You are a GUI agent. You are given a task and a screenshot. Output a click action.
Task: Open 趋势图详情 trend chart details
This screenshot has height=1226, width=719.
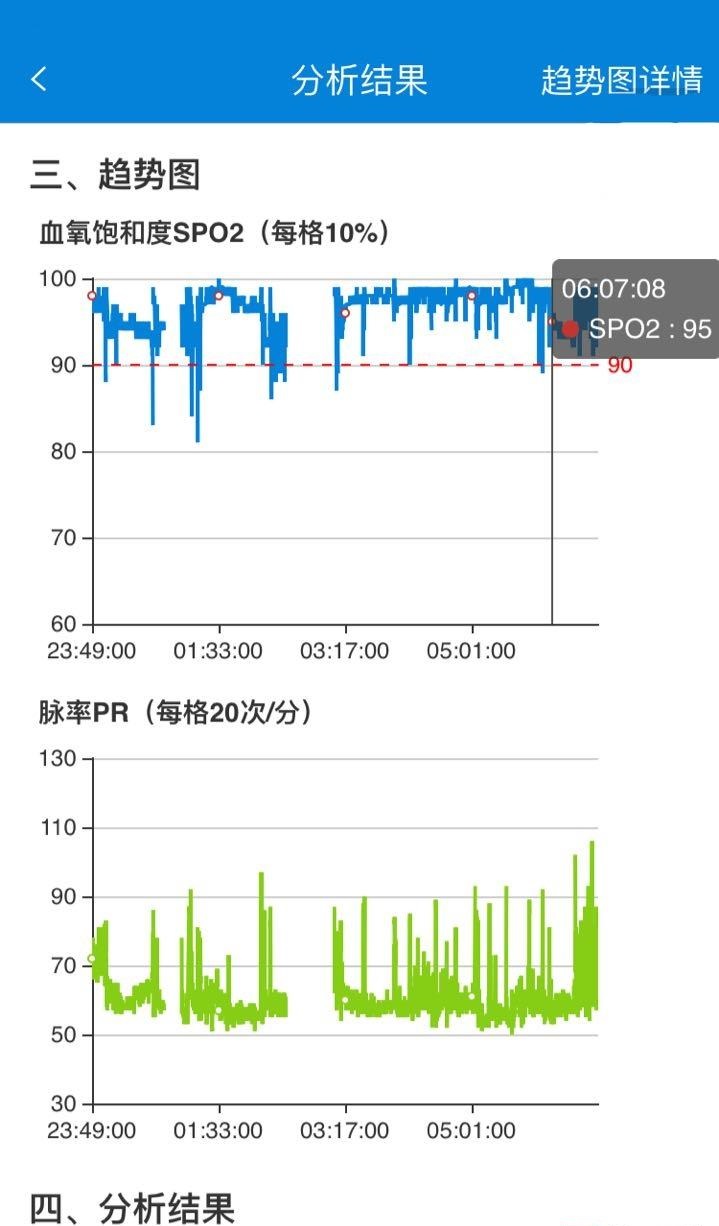621,80
